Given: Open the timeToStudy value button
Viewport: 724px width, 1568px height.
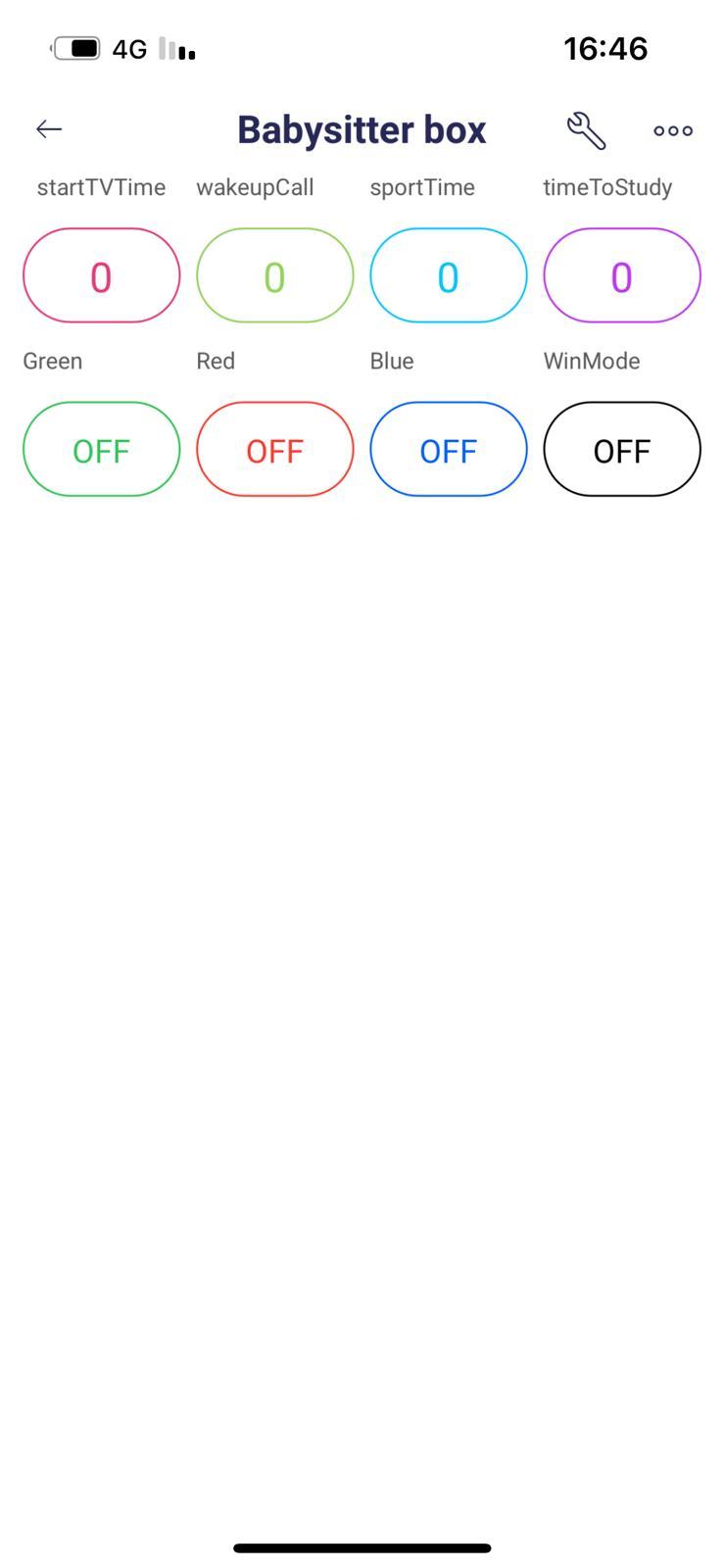Looking at the screenshot, I should pos(621,275).
